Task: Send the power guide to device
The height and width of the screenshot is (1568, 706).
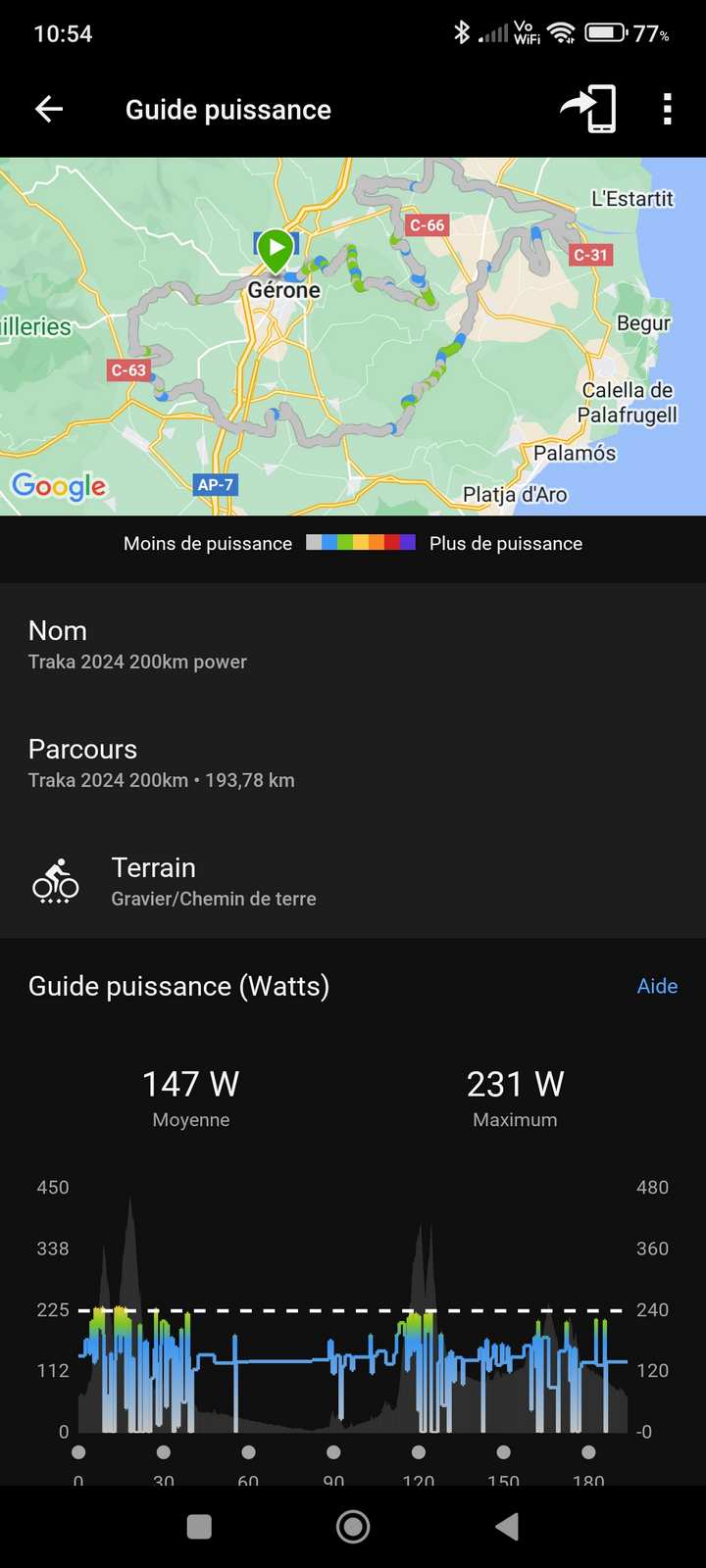Action: (588, 109)
